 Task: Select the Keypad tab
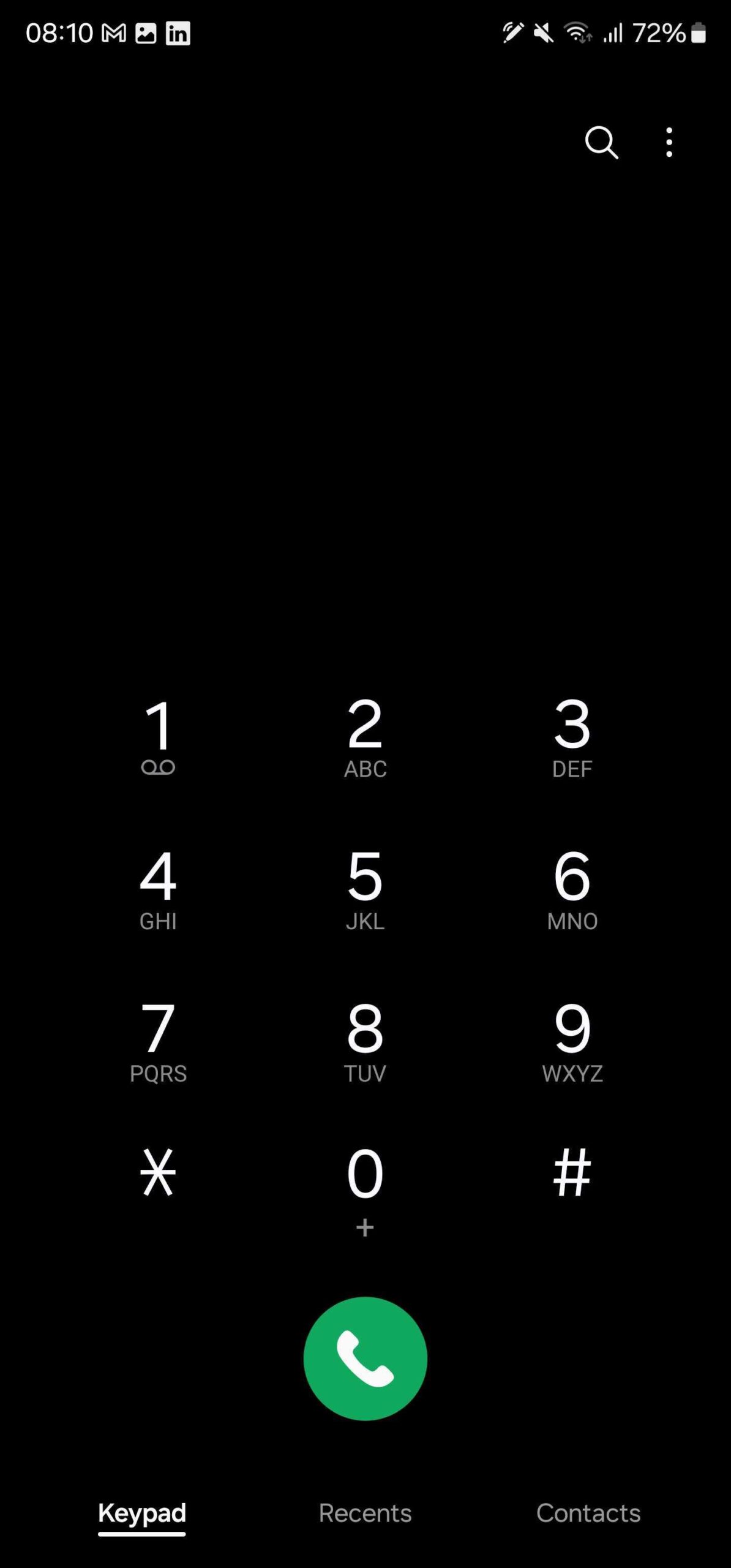tap(142, 1513)
